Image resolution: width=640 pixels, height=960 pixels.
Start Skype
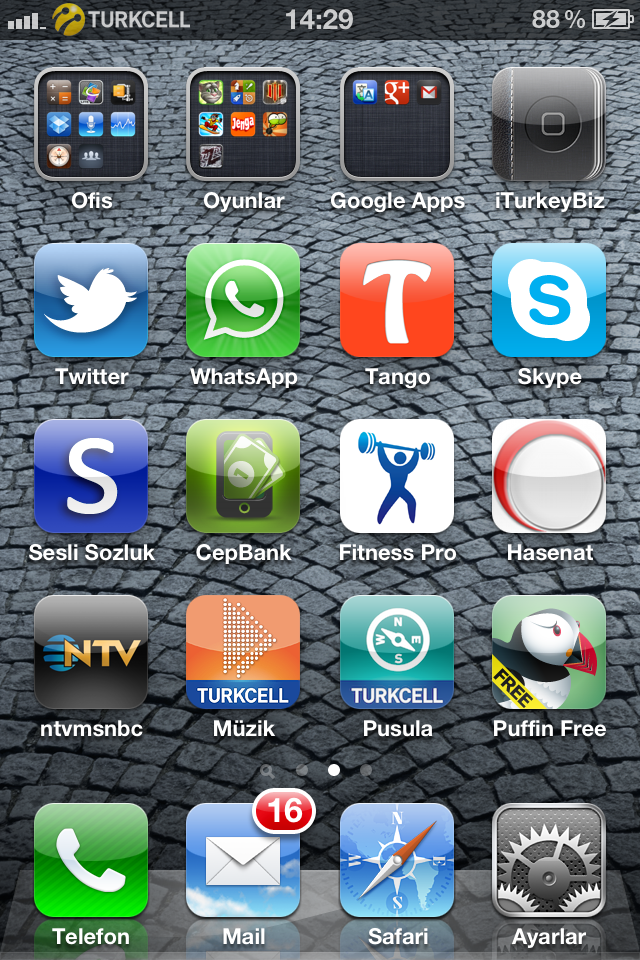[549, 300]
